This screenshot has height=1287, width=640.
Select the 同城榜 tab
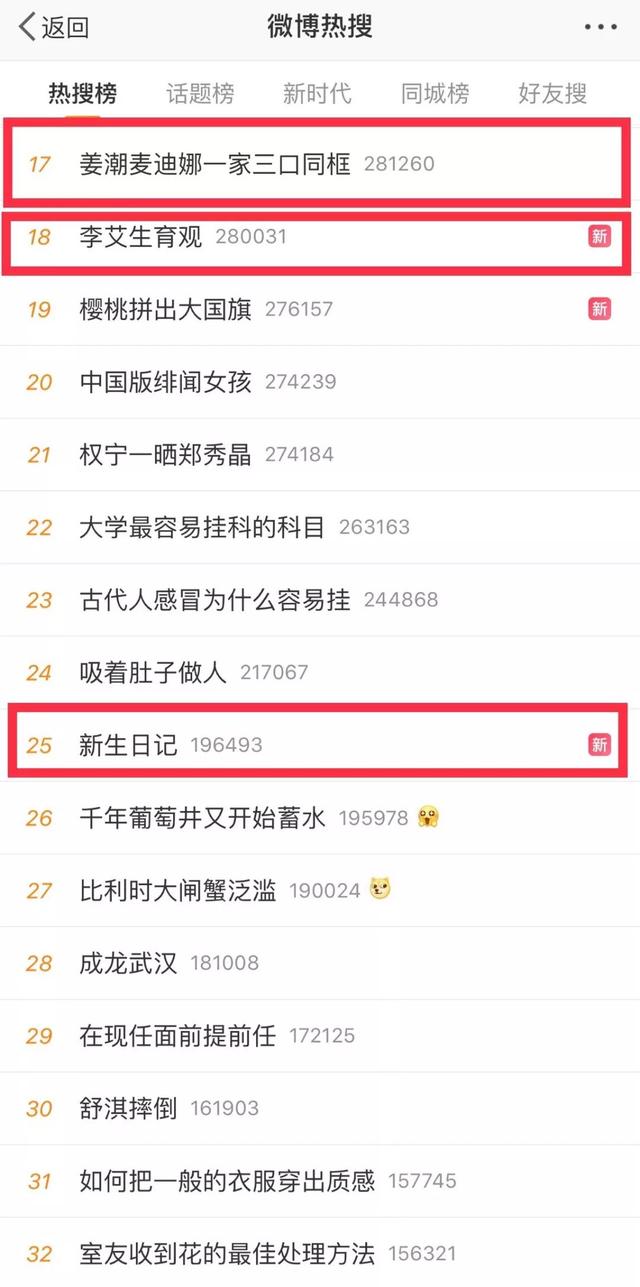click(435, 94)
